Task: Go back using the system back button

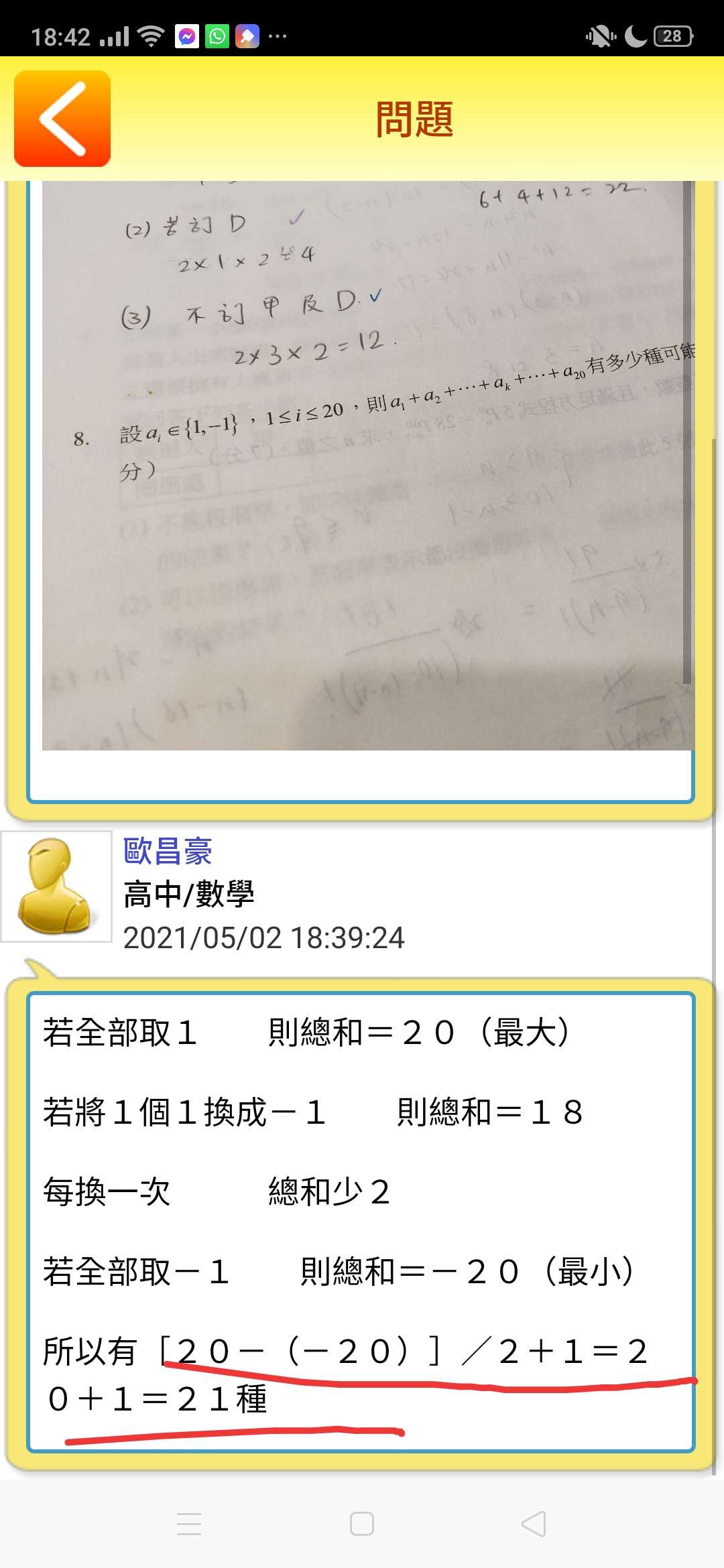Action: pyautogui.click(x=534, y=1524)
